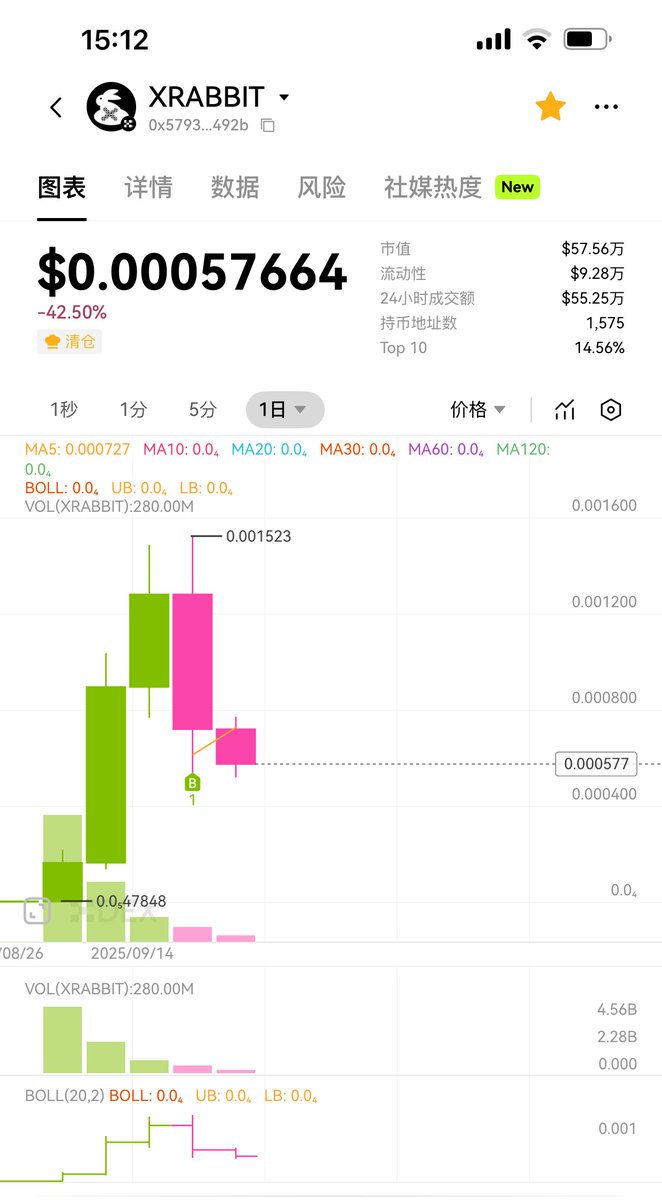Open the three-dot overflow menu
662x1200 pixels.
tap(606, 107)
